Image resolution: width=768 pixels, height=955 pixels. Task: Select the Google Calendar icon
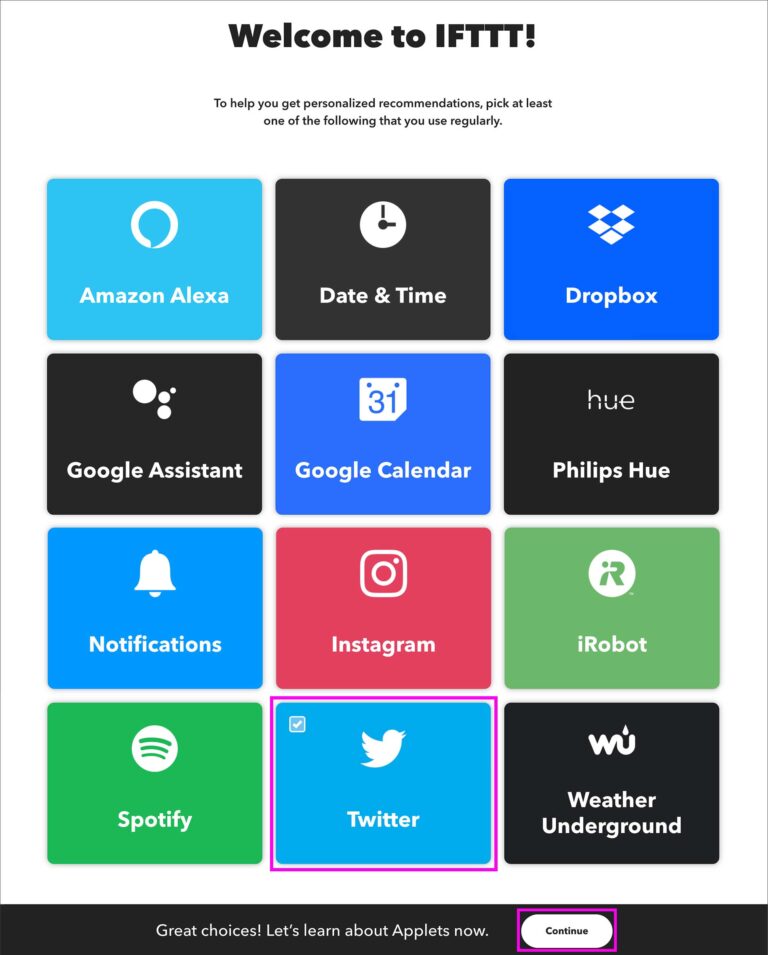383,400
